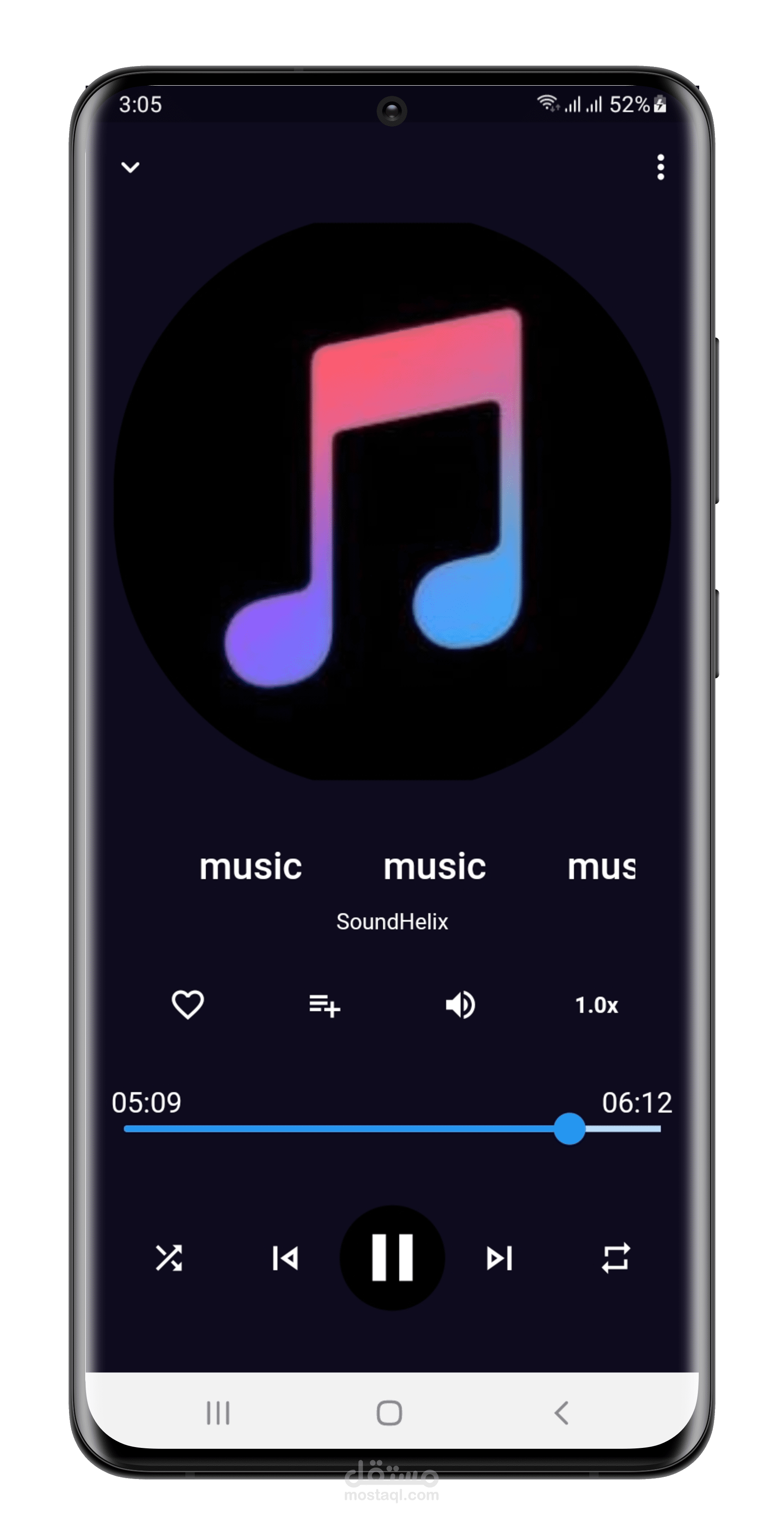This screenshot has height=1534, width=784.
Task: Change the 1.0x playback speed
Action: 597,1005
